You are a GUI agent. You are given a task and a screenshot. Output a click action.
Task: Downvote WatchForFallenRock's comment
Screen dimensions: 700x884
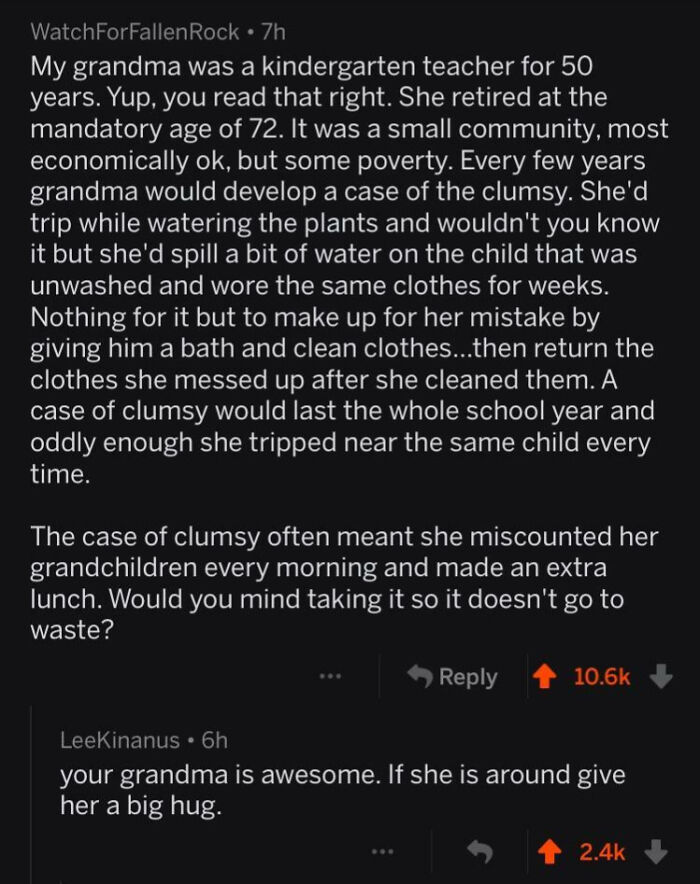pos(659,677)
